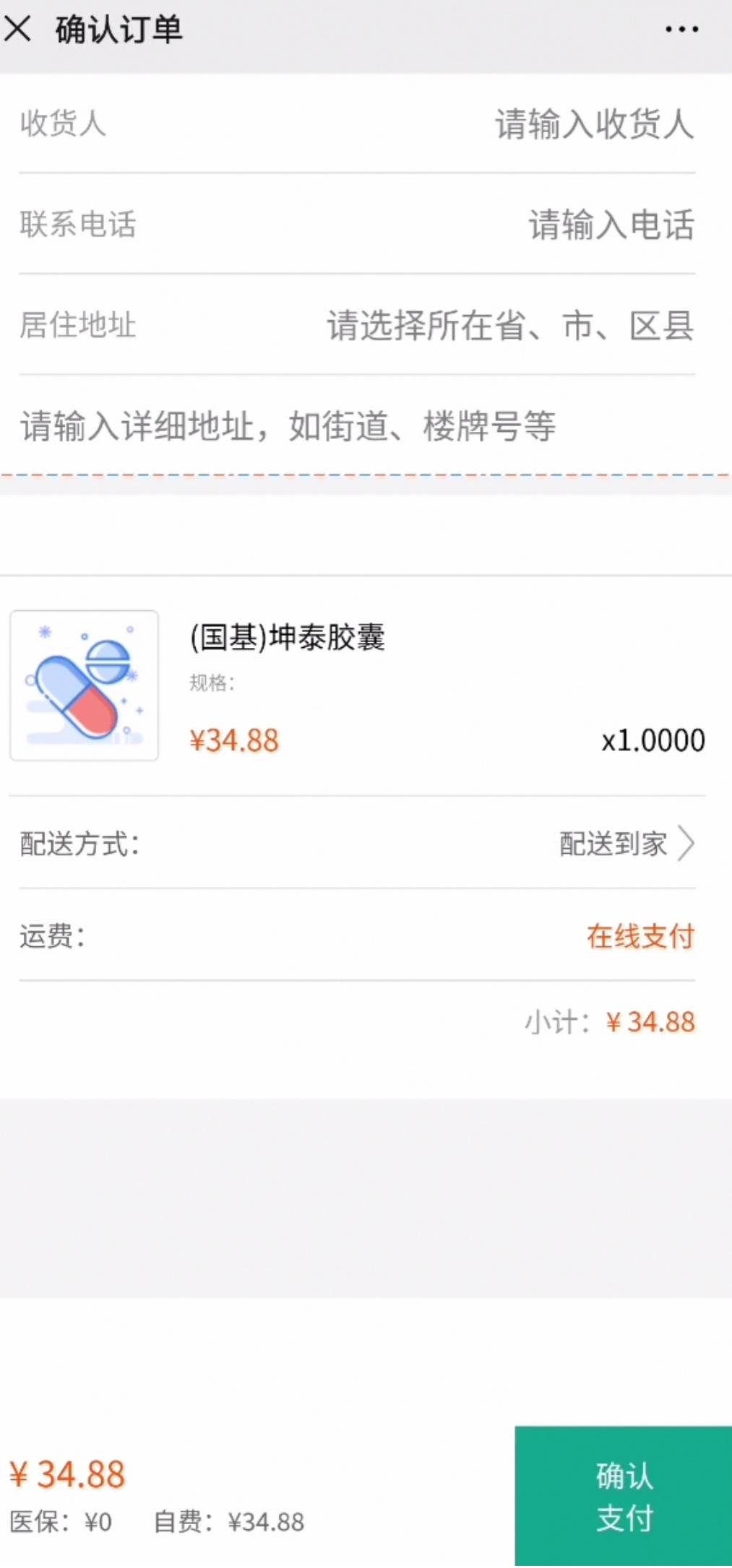Viewport: 732px width, 1568px height.
Task: Select province, city, district for 居住地址
Action: click(509, 326)
